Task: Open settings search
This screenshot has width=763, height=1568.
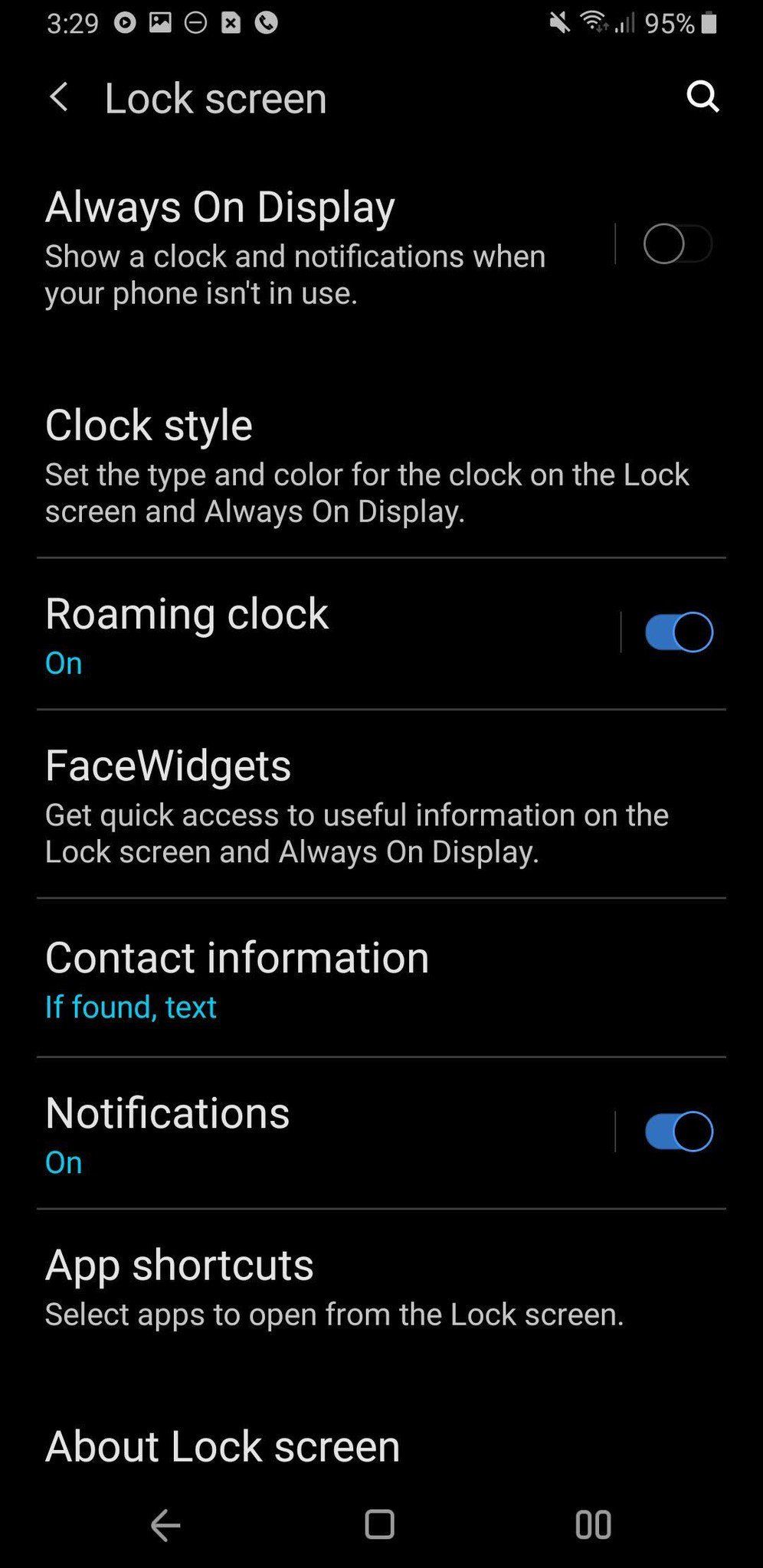Action: pos(702,96)
